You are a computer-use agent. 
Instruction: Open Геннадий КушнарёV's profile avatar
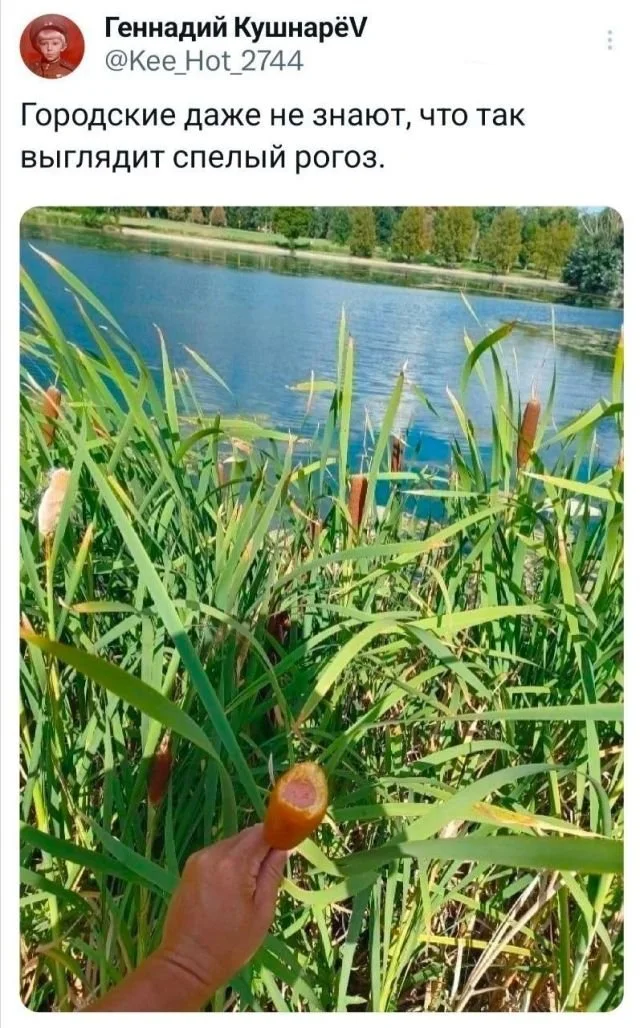52,46
